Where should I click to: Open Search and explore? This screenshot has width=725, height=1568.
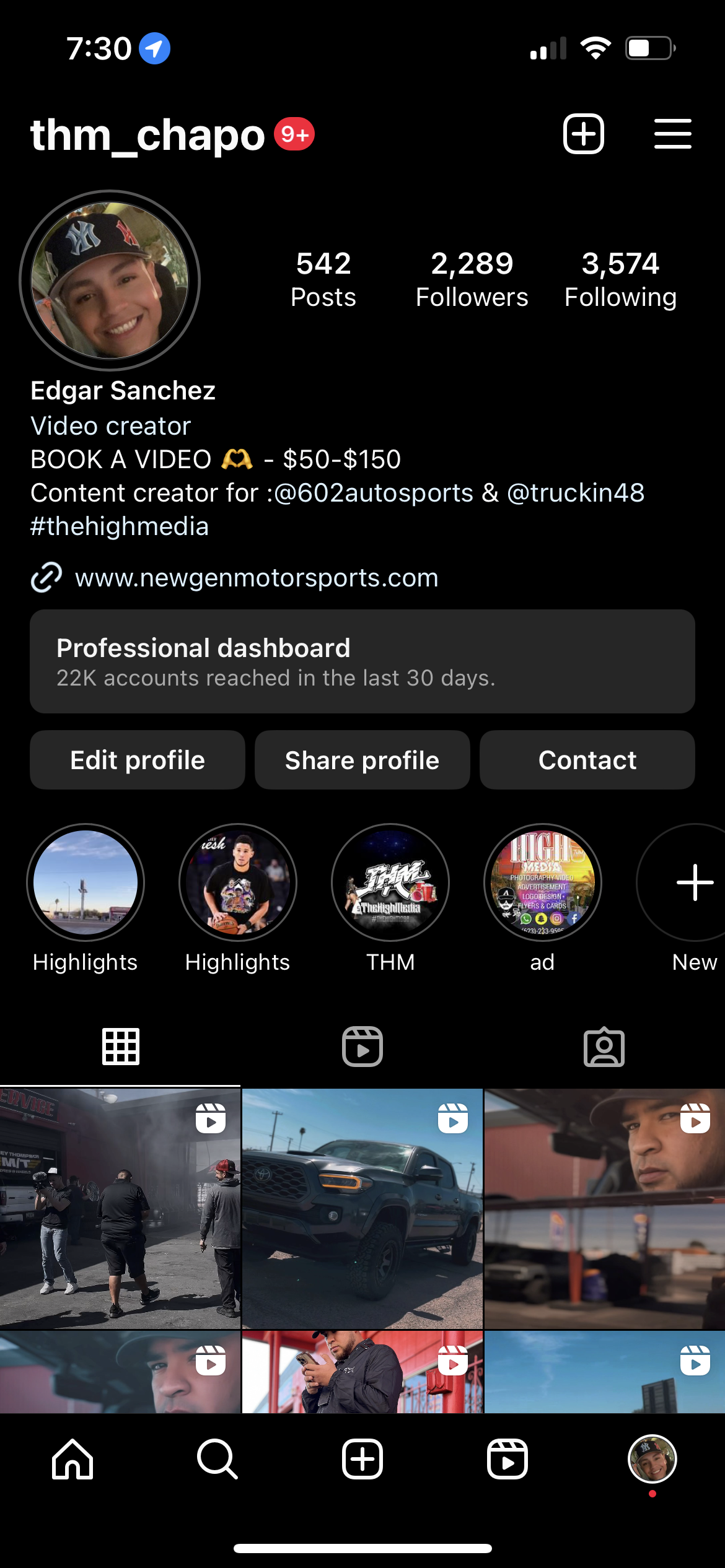click(217, 1459)
